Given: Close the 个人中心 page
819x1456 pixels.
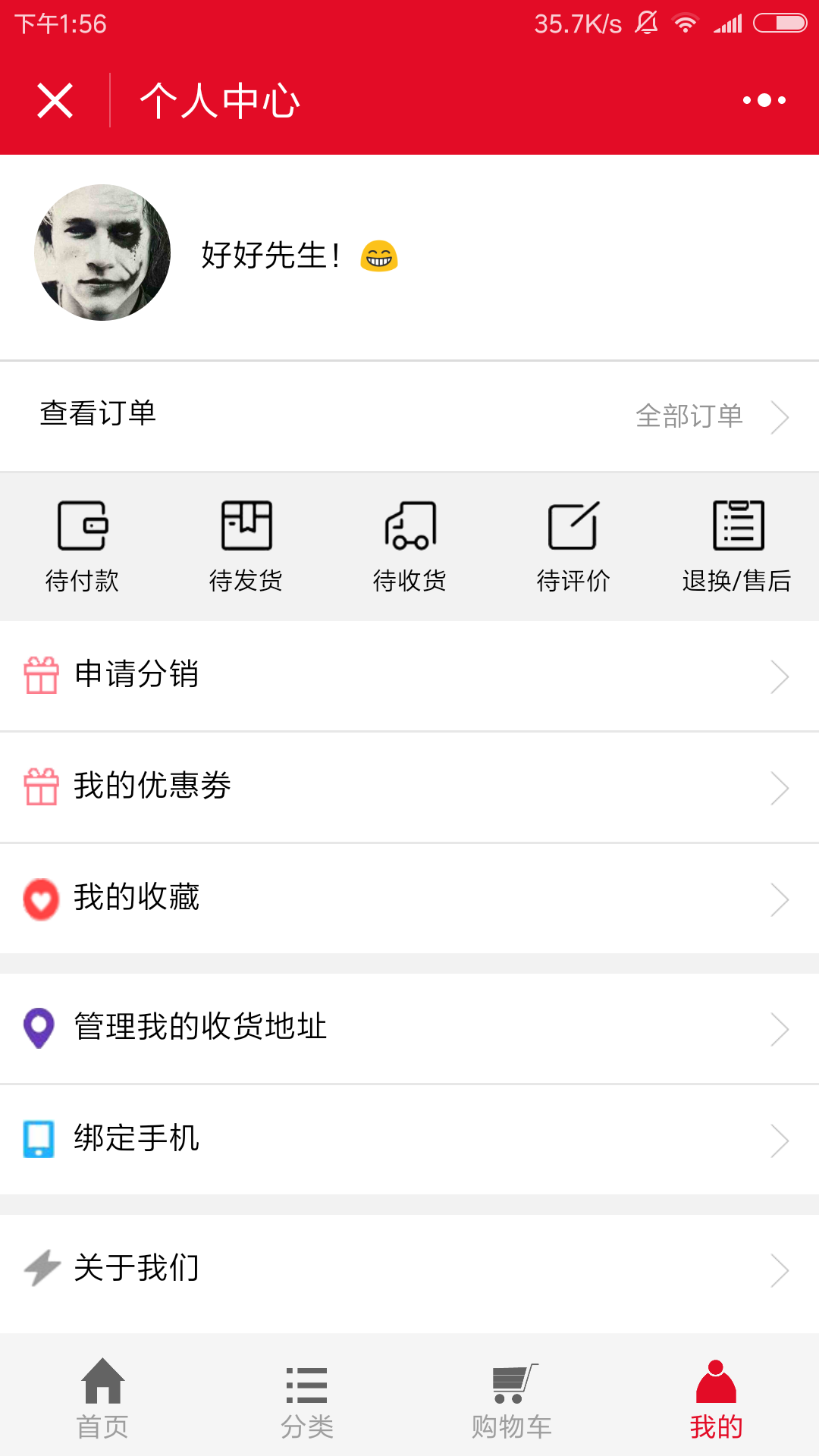Looking at the screenshot, I should [x=55, y=100].
